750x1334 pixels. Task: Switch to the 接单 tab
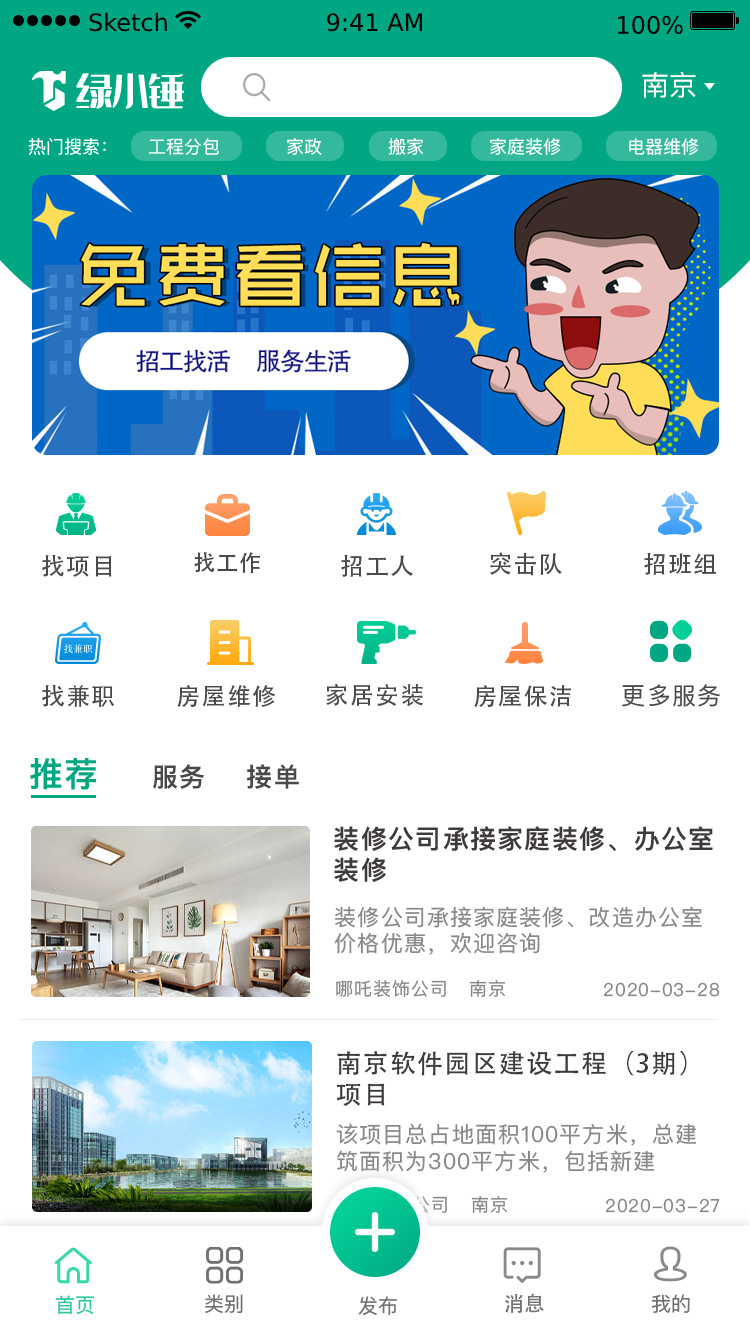tap(272, 778)
